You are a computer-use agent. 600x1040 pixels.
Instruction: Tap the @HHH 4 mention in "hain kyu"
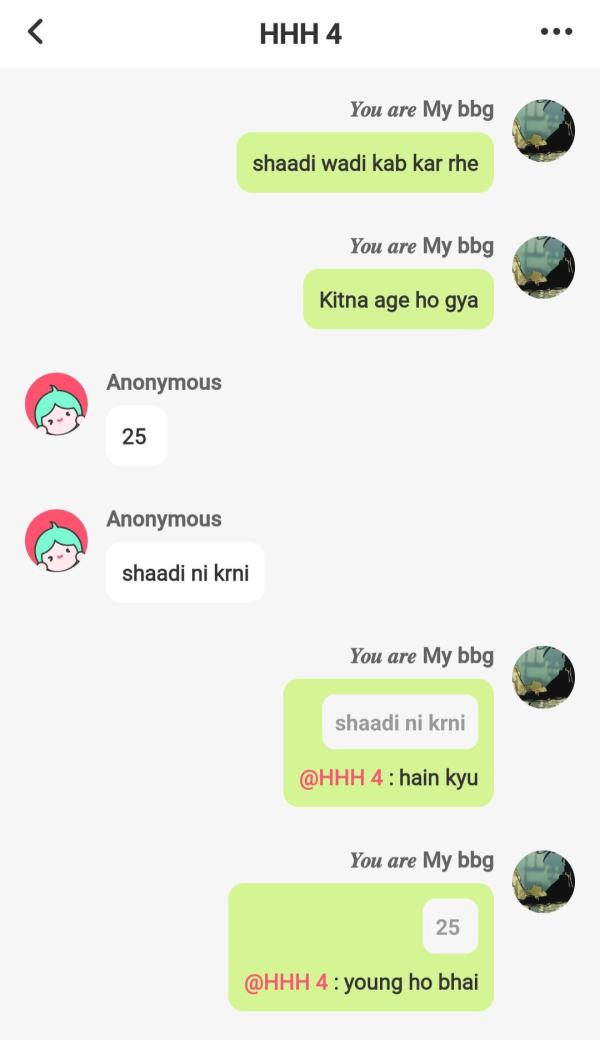(x=341, y=778)
